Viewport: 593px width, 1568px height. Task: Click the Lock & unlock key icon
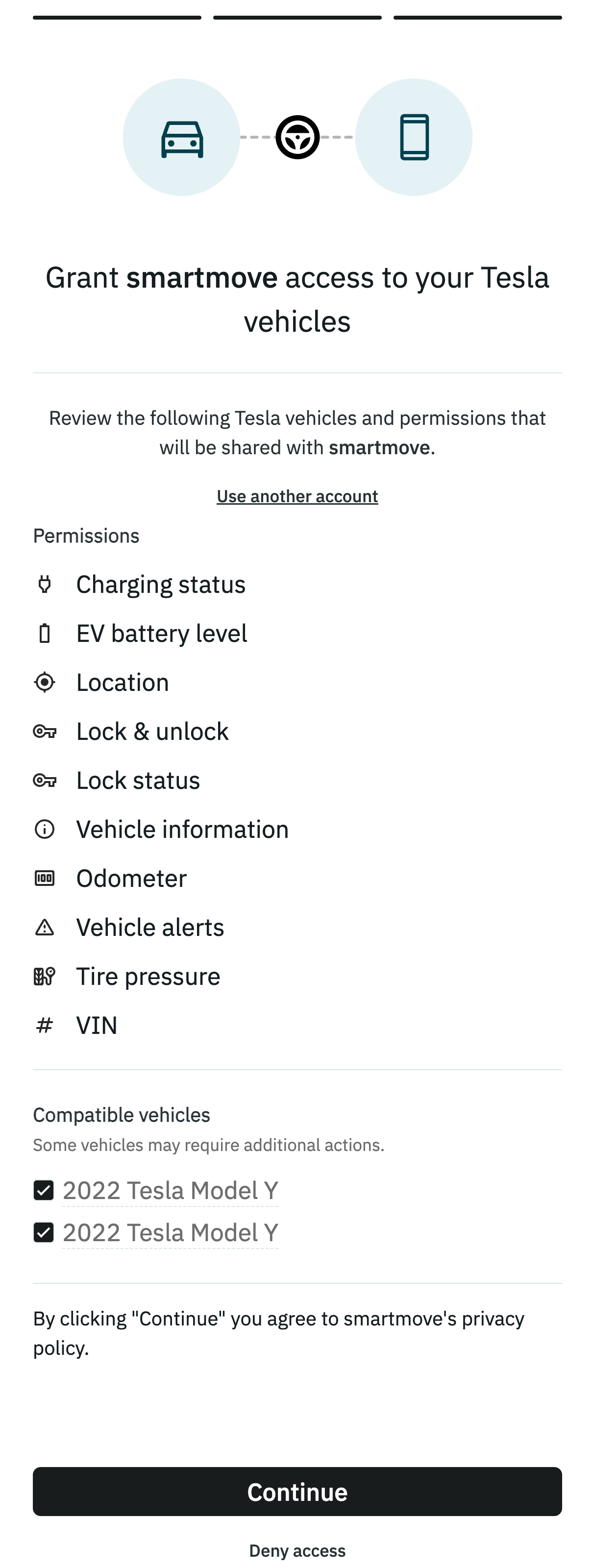43,731
